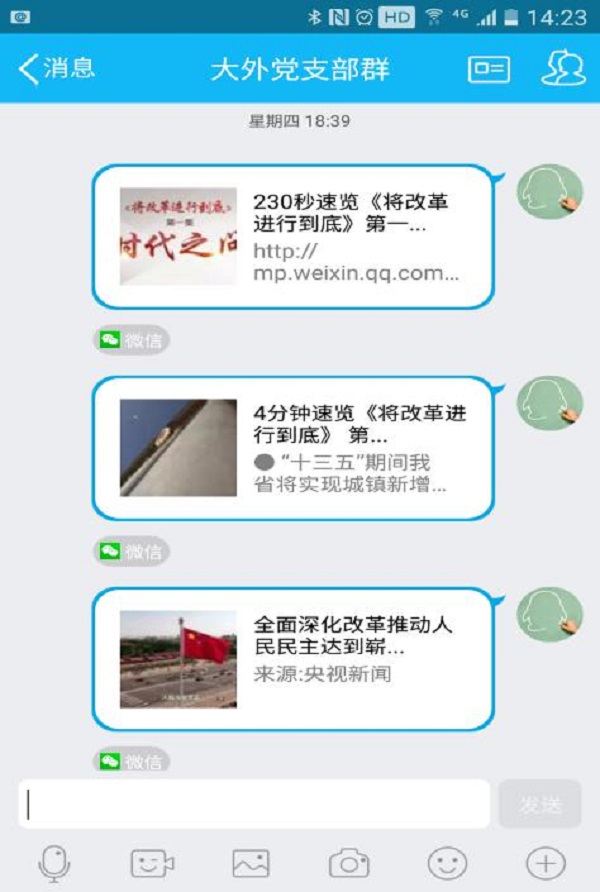Tap 微信 source tag under 230秒速览 card
600x892 pixels.
133,341
